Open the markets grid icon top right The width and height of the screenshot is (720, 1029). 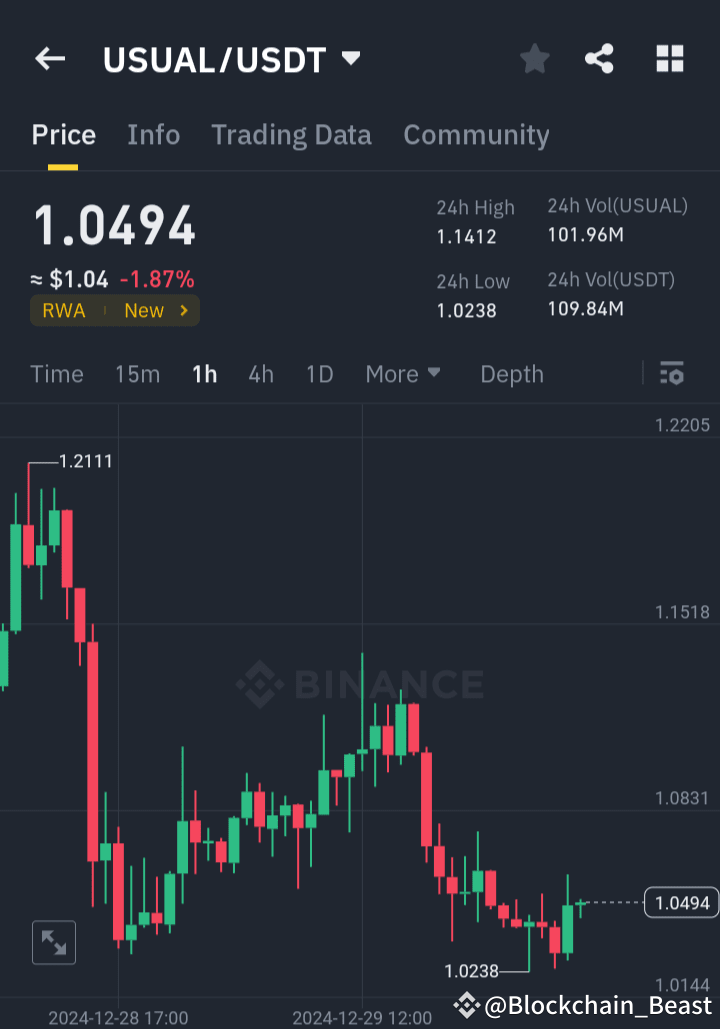click(x=668, y=58)
